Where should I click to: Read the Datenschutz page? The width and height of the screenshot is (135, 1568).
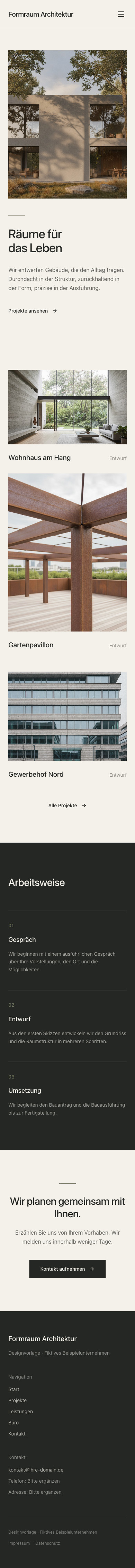[x=47, y=1543]
